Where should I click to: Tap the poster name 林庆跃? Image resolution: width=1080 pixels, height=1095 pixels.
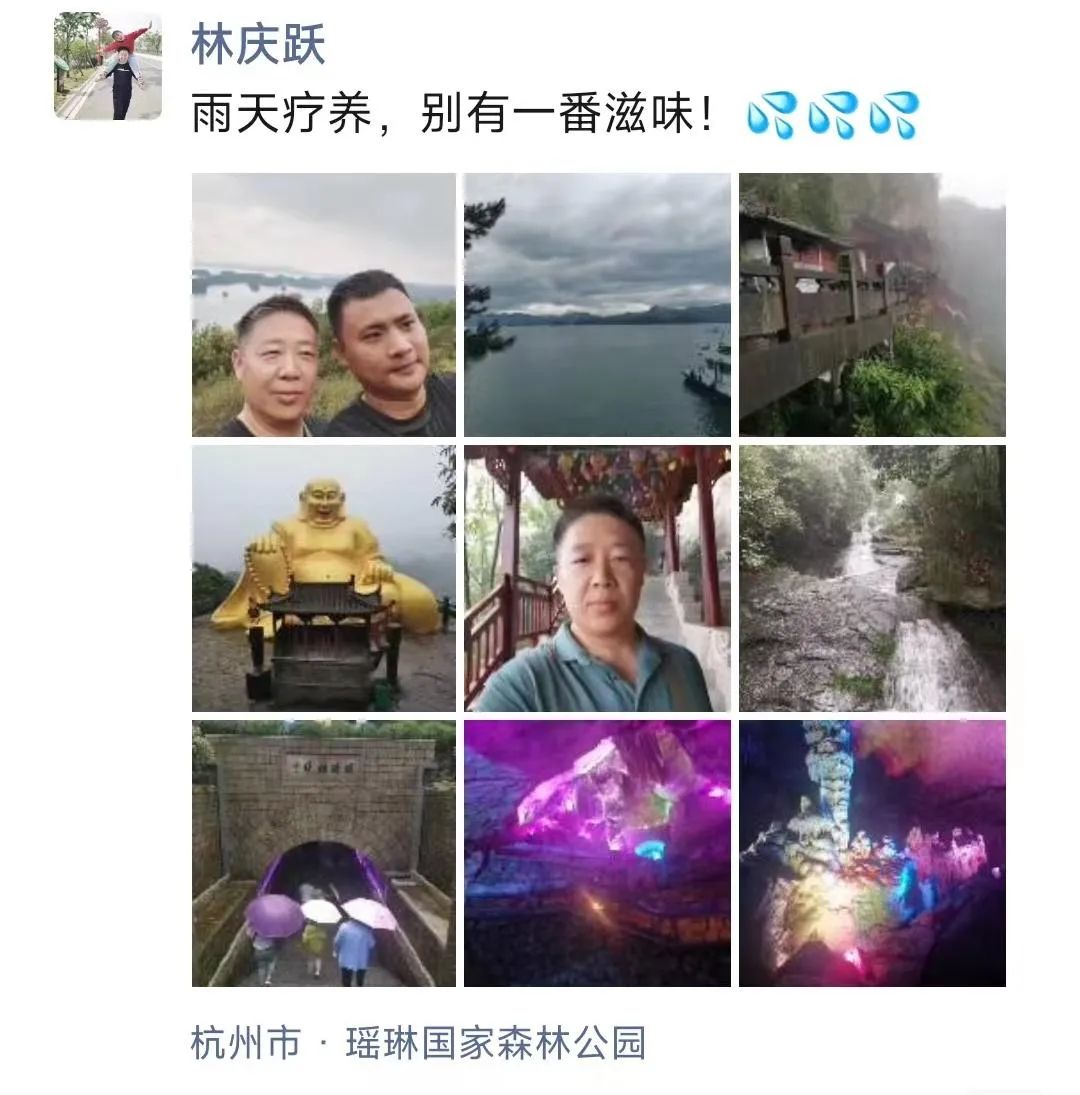pyautogui.click(x=258, y=45)
